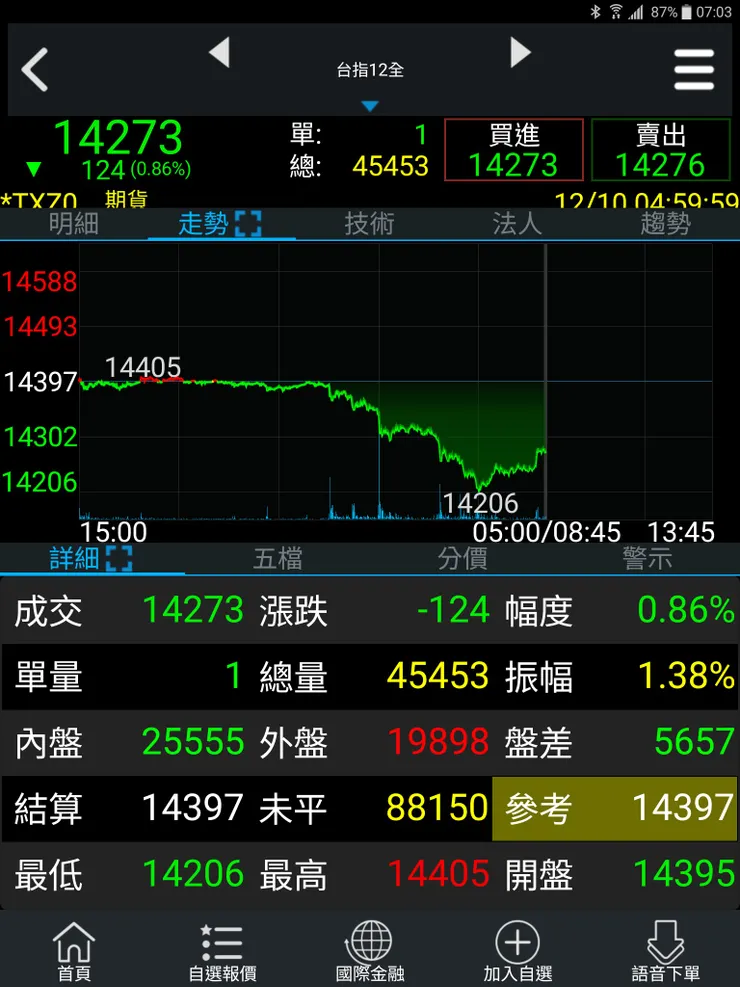This screenshot has height=987, width=740.
Task: Open the 趨勢 tab
Action: (x=665, y=223)
